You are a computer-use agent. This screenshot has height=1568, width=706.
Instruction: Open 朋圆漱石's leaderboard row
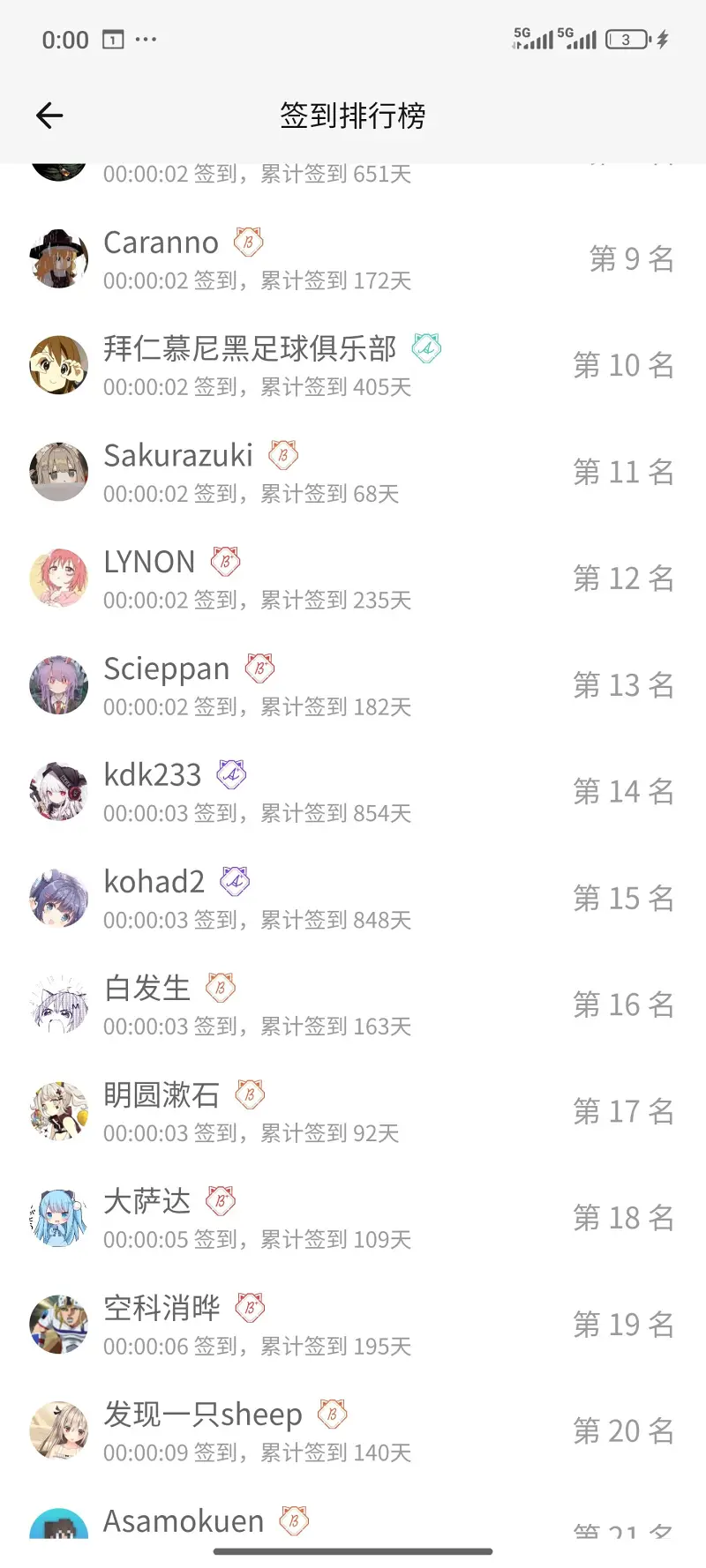(x=353, y=1112)
